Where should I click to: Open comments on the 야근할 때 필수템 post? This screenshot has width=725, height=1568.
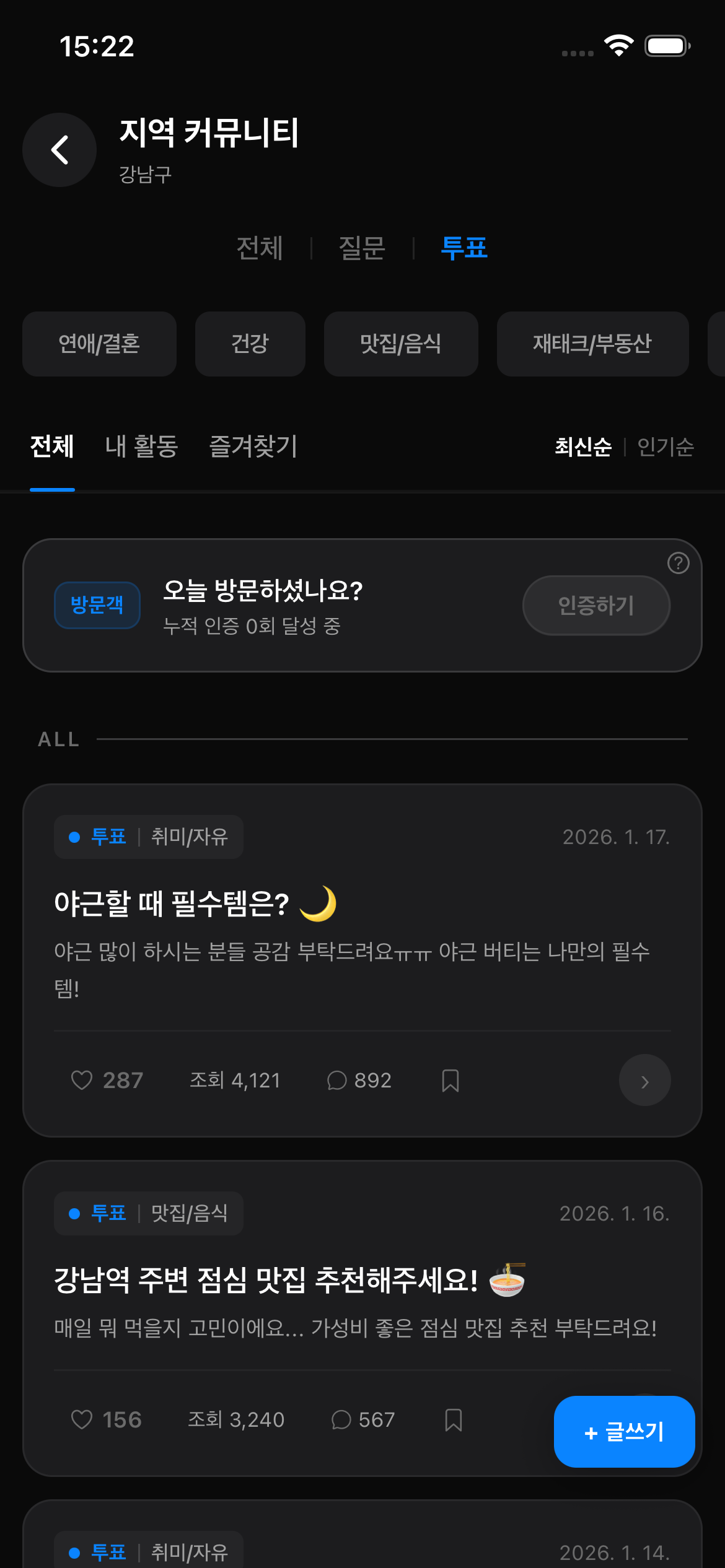click(336, 1080)
